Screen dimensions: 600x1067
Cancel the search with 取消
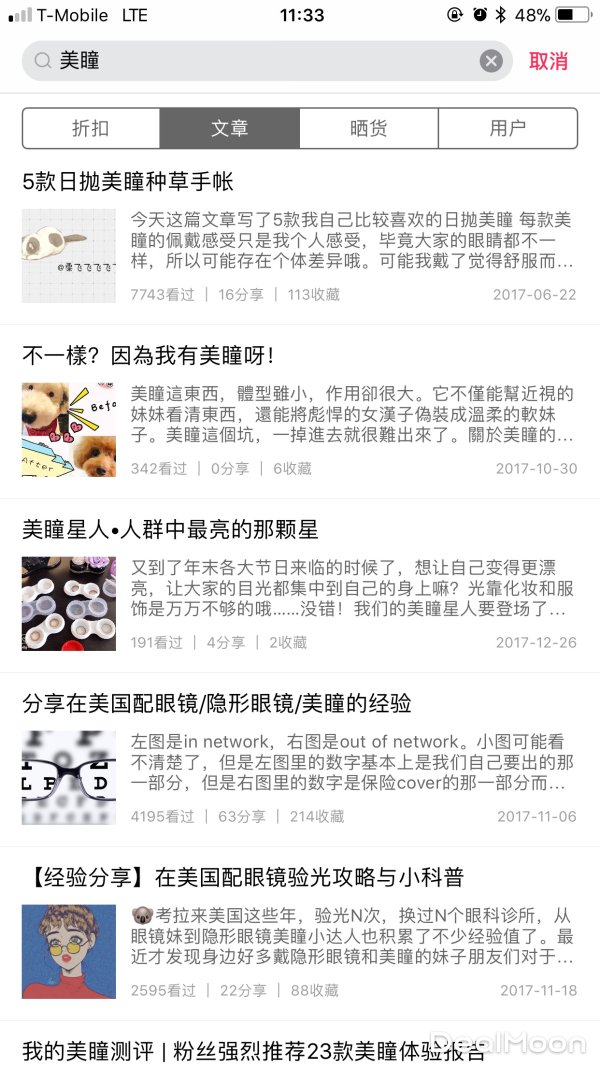coord(548,61)
